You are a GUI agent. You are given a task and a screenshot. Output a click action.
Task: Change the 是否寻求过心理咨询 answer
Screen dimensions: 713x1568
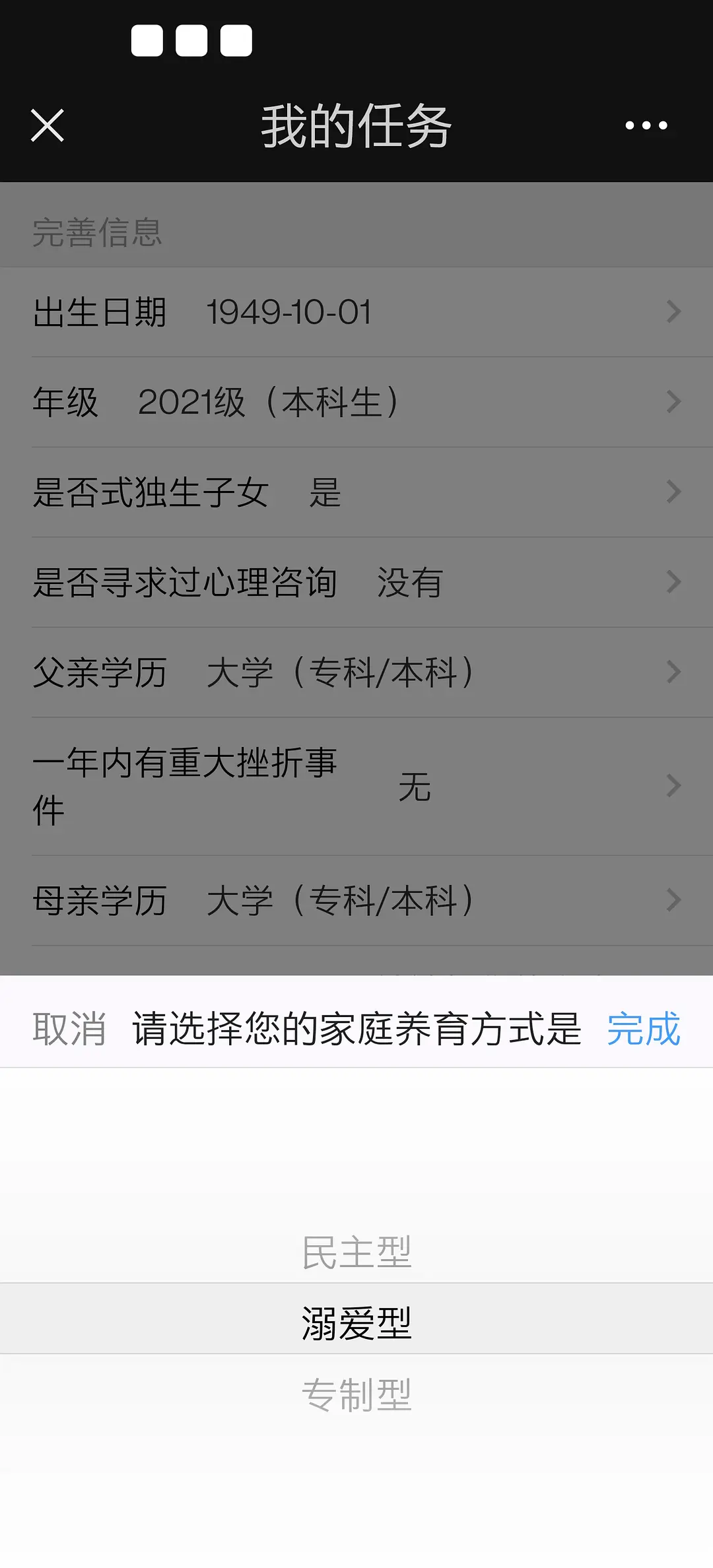click(356, 582)
